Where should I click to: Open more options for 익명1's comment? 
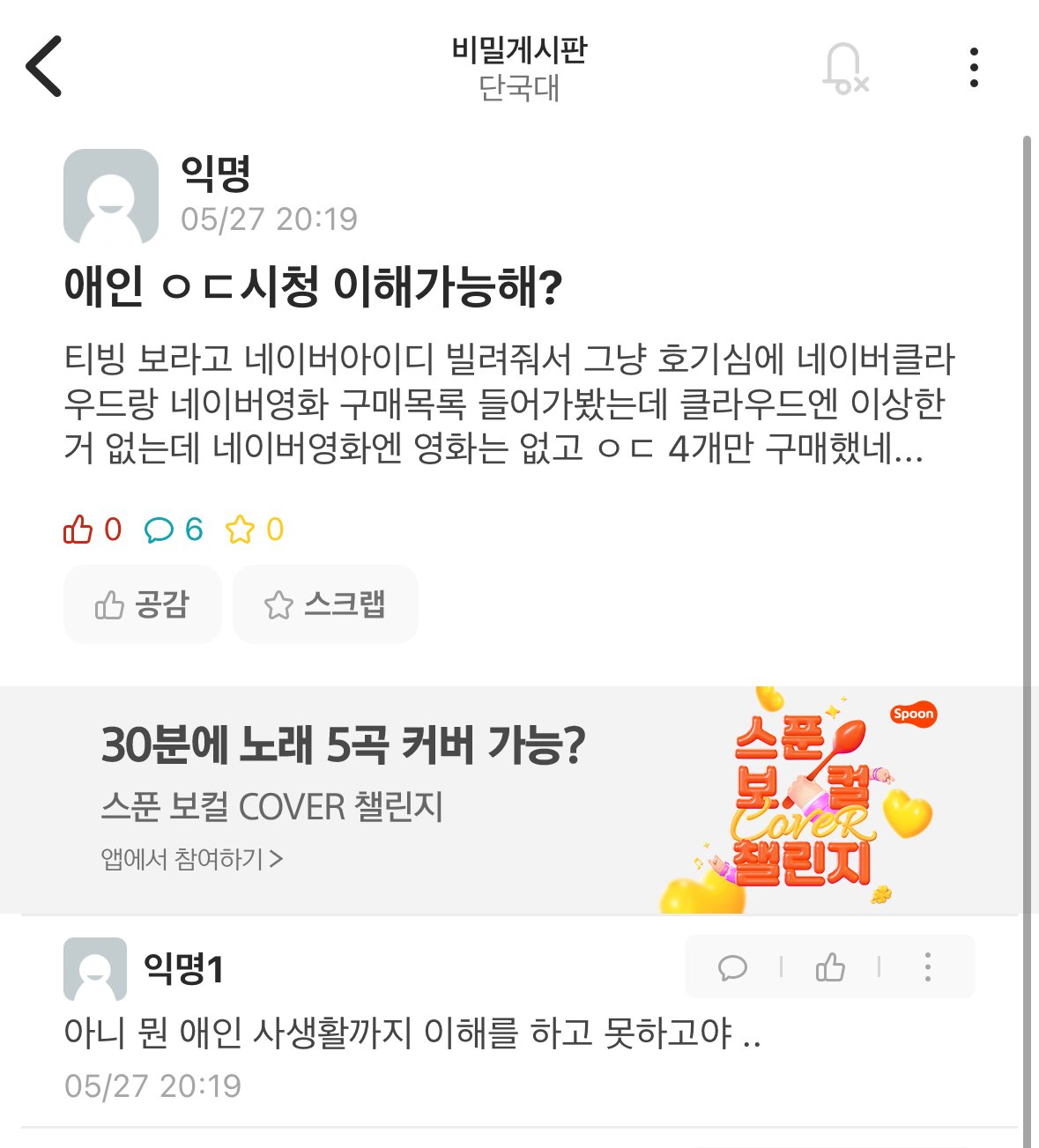pos(927,967)
